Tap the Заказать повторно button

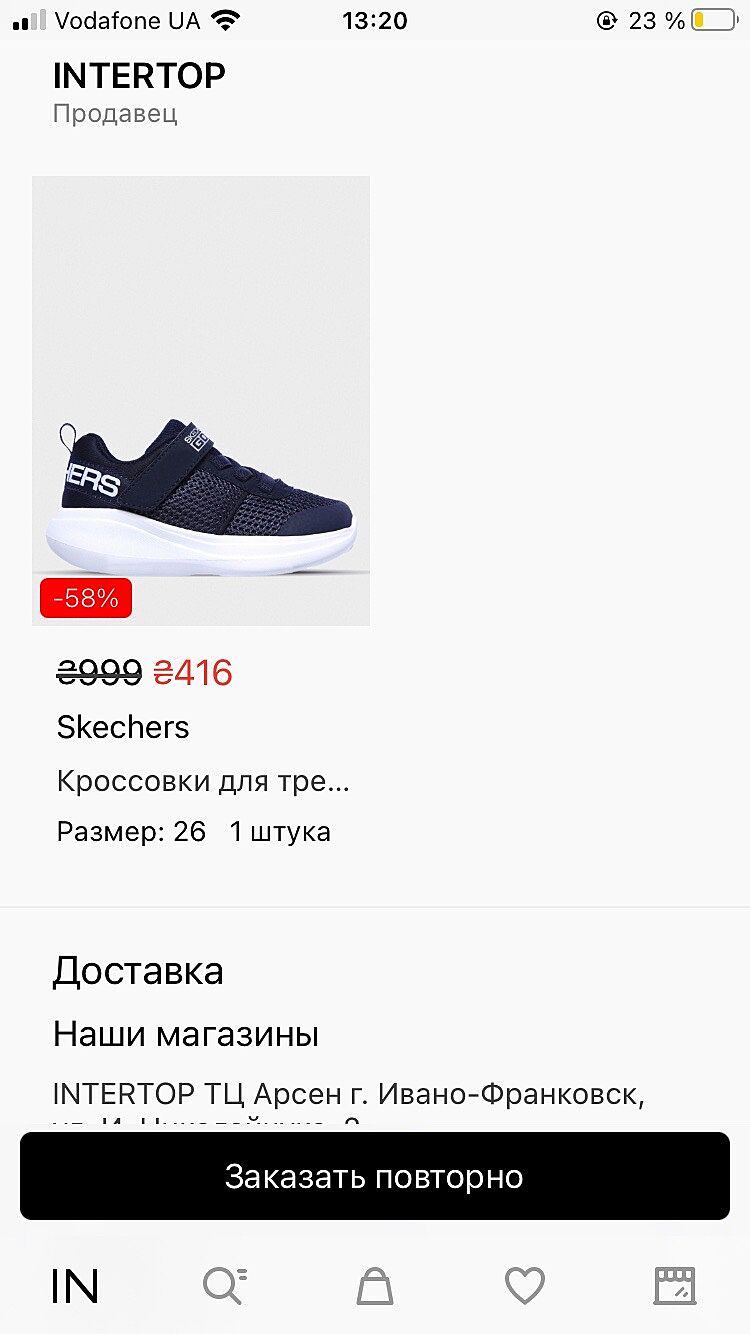[374, 1176]
